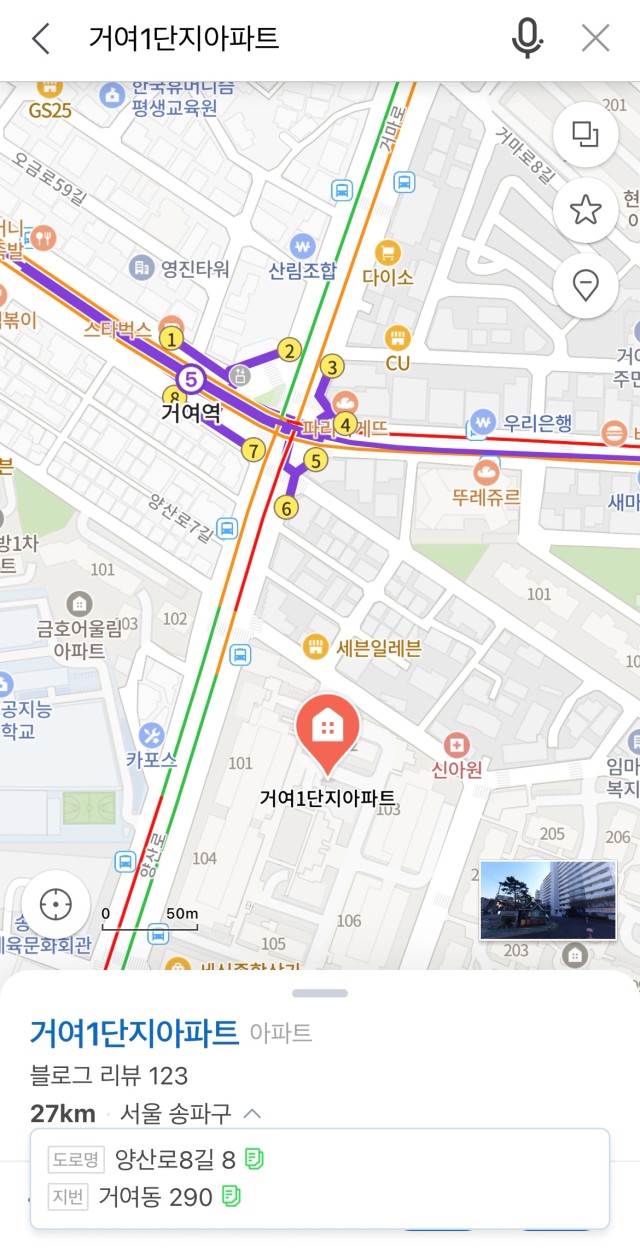
Task: Collapse the 서울 송파구 address chevron
Action: 253,1112
